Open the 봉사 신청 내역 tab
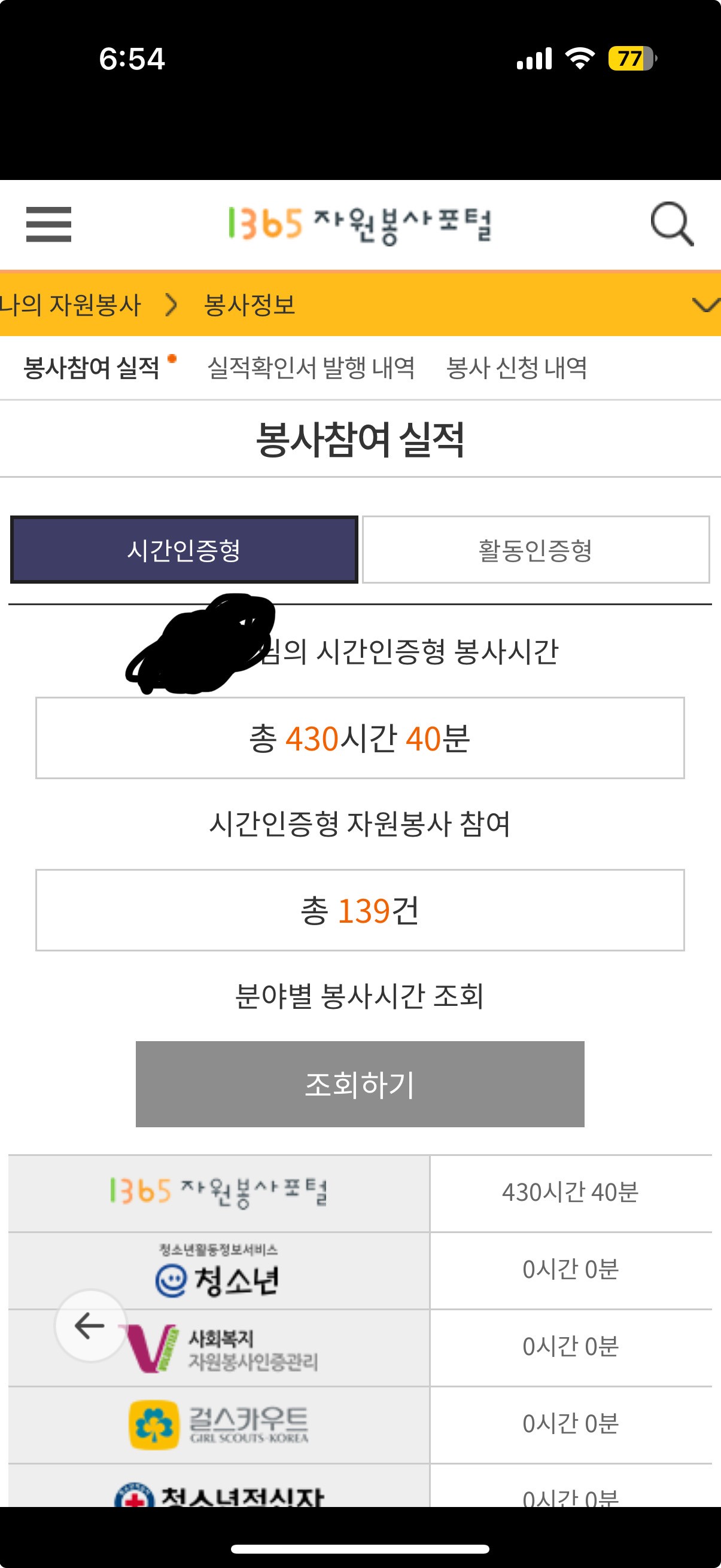This screenshot has height=1568, width=721. (518, 367)
